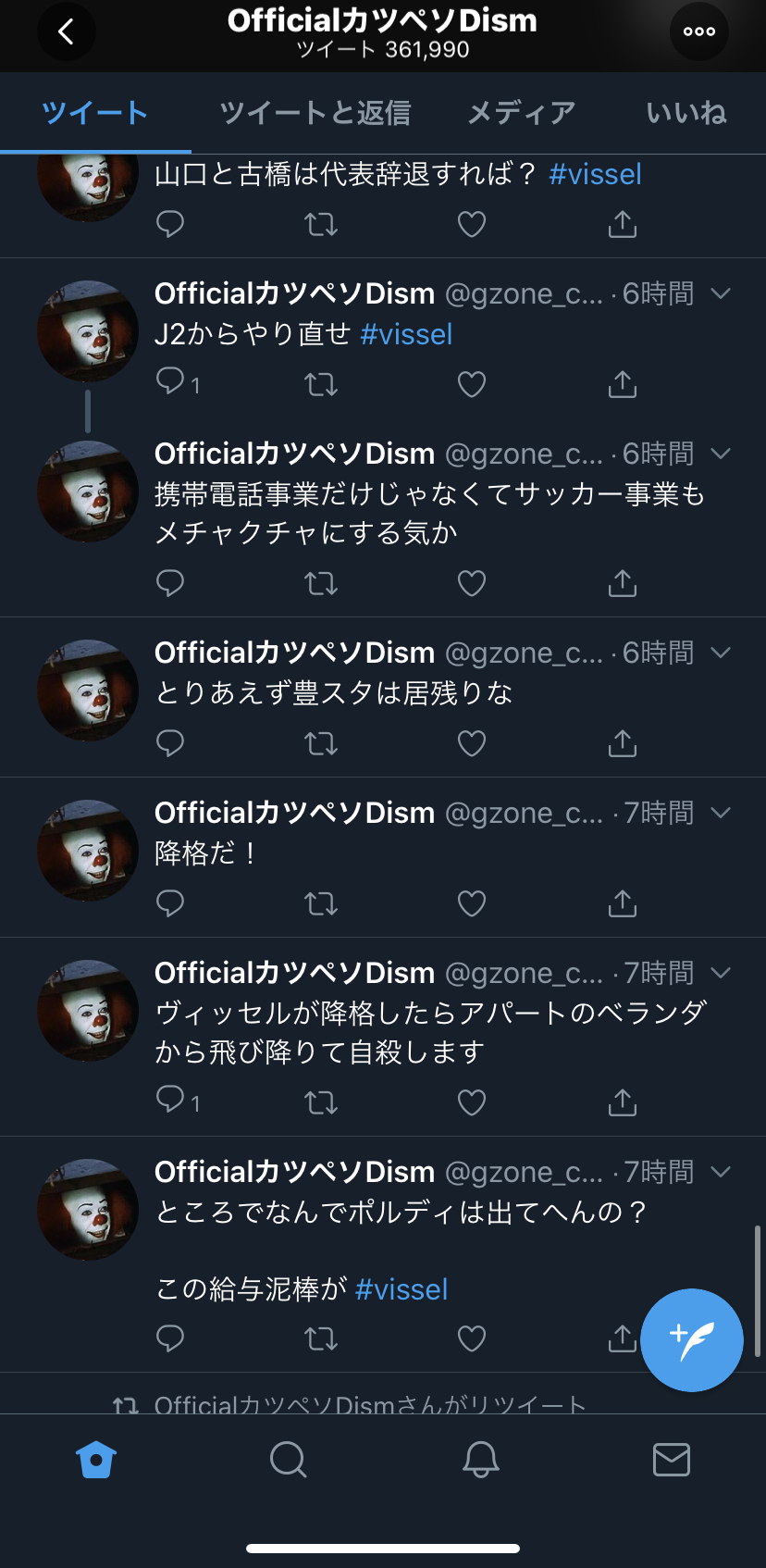Open direct messages envelope tab

click(671, 1460)
